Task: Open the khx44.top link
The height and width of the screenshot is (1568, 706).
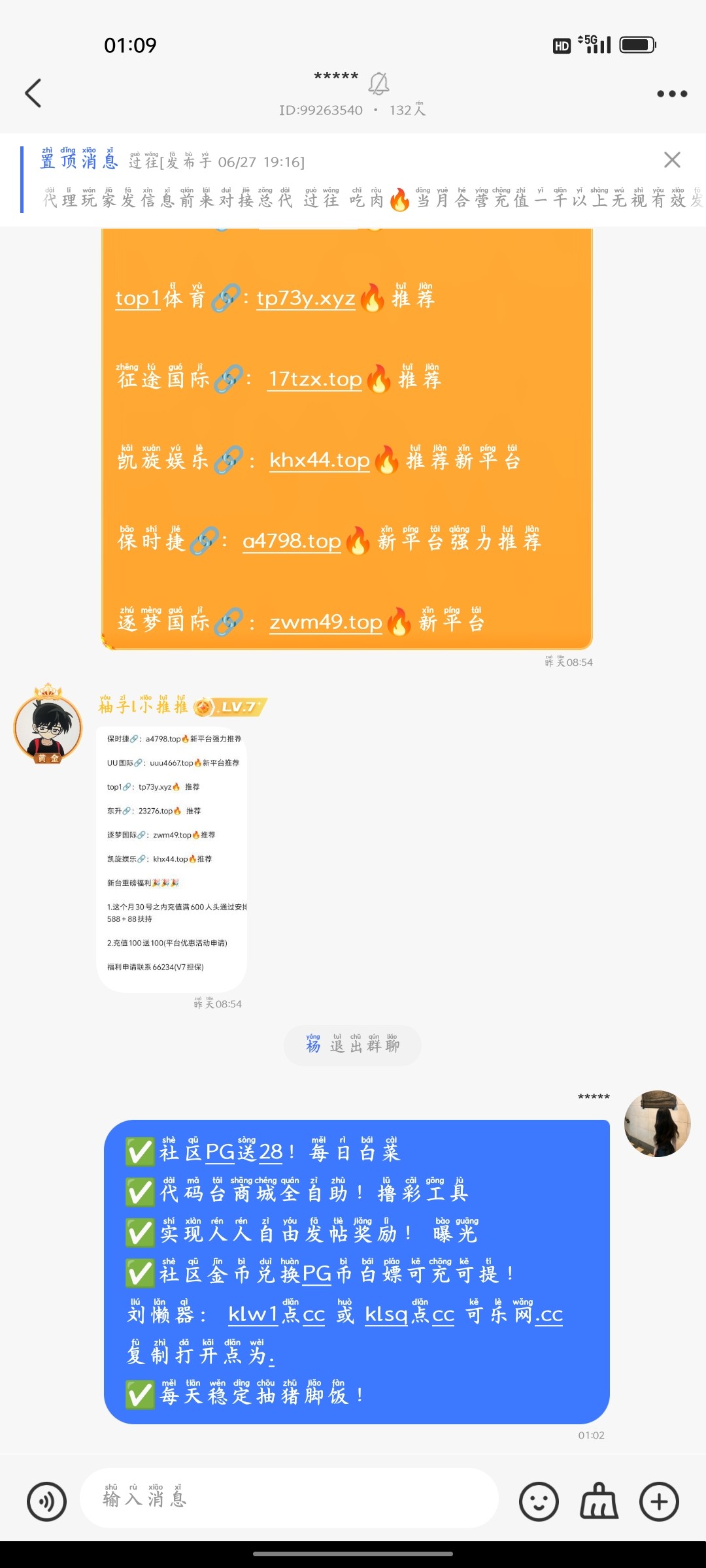Action: coord(320,461)
